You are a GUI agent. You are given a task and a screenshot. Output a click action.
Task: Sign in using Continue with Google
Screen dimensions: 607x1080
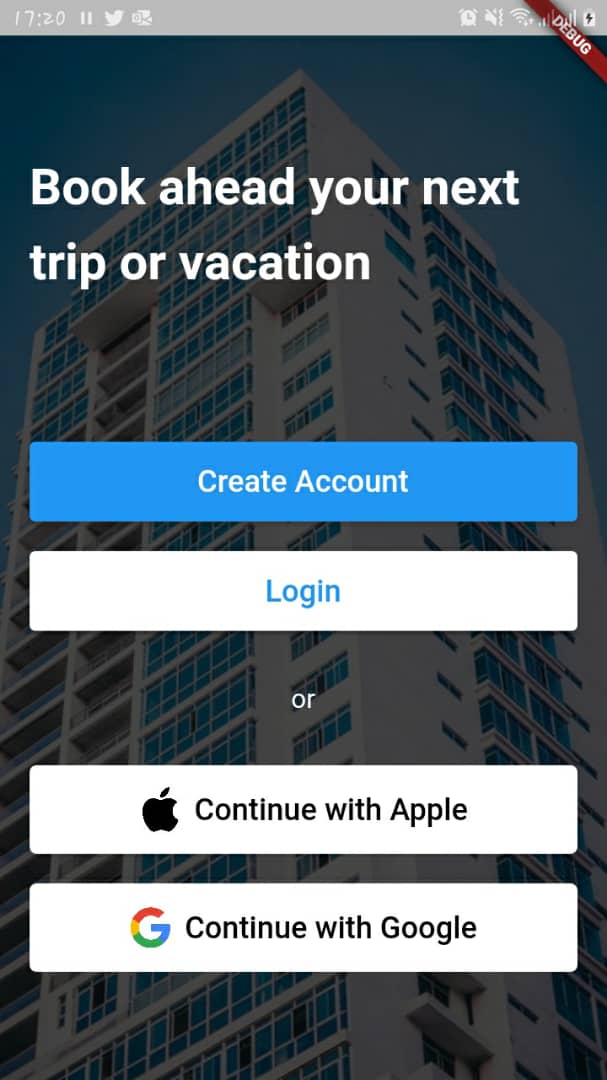[x=303, y=927]
